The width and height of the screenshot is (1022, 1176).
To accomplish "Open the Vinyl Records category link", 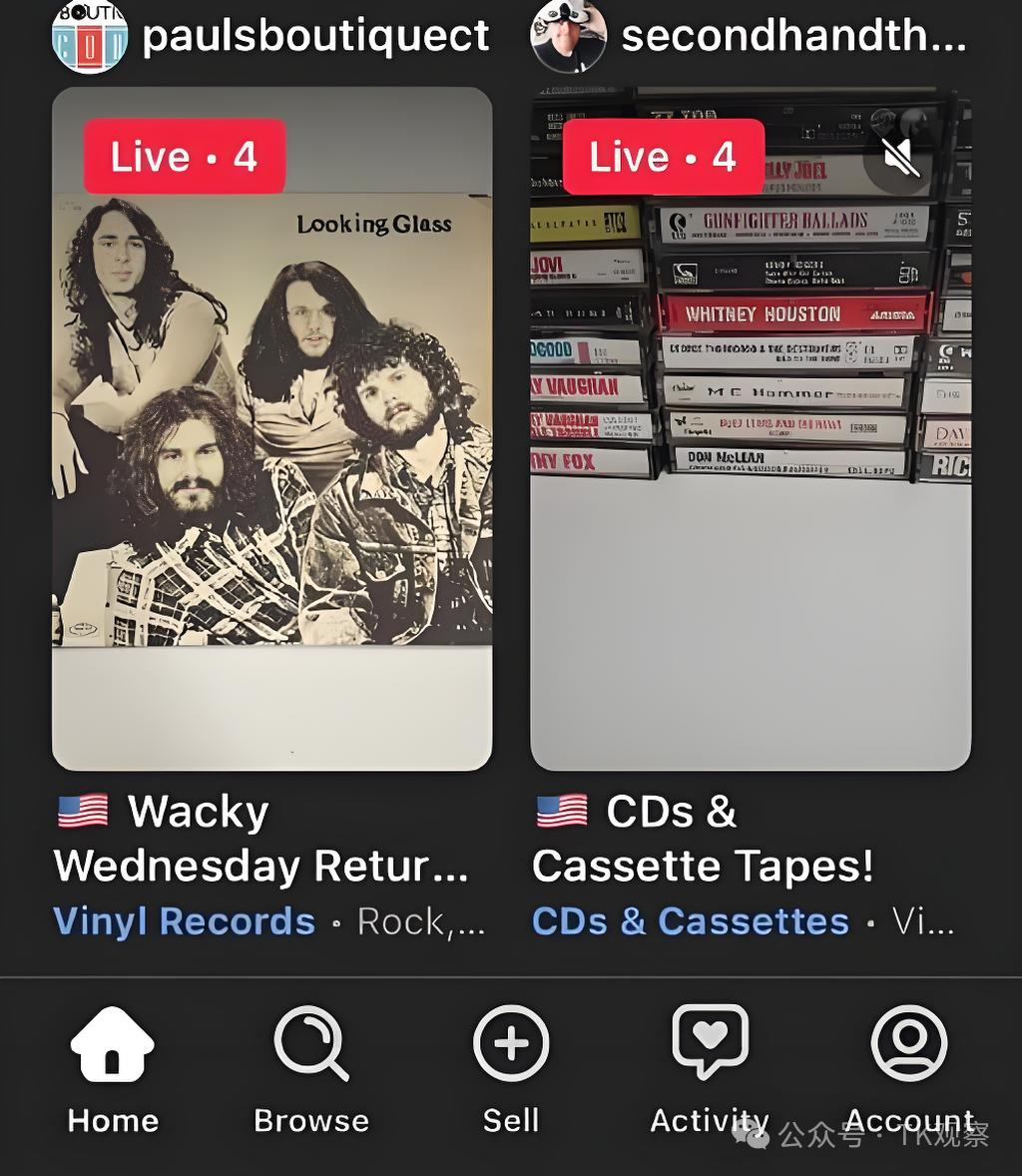I will pyautogui.click(x=184, y=921).
